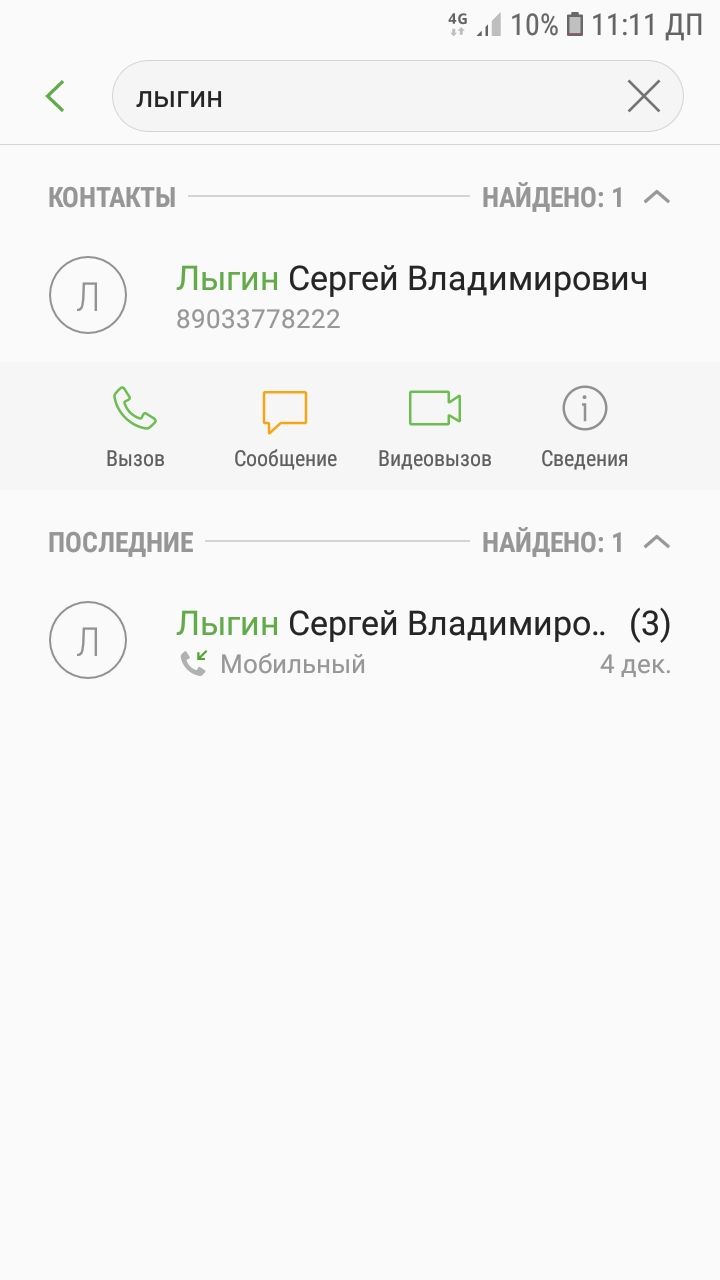Viewport: 720px width, 1280px height.
Task: Select the ПОСЛЕДНИЕ section header
Action: point(122,542)
